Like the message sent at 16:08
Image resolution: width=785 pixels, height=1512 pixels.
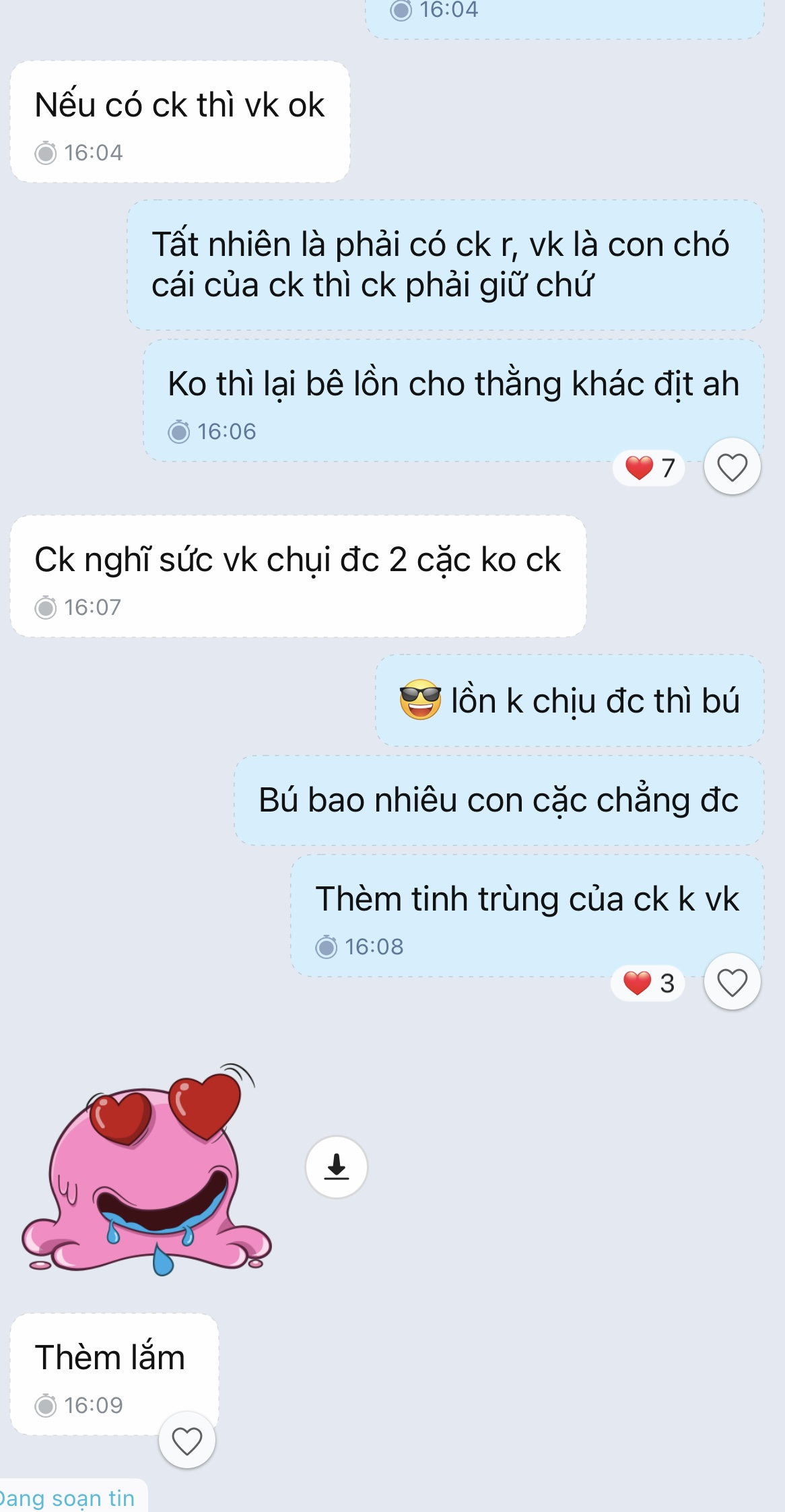point(732,982)
